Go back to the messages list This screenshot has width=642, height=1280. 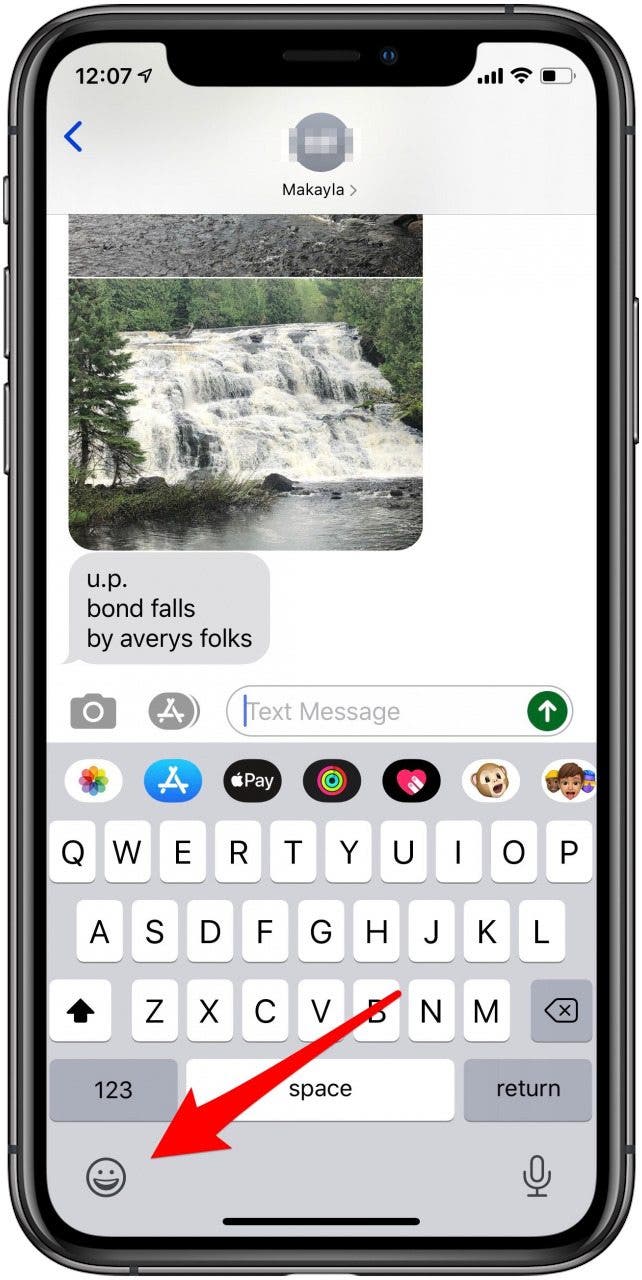(x=73, y=137)
